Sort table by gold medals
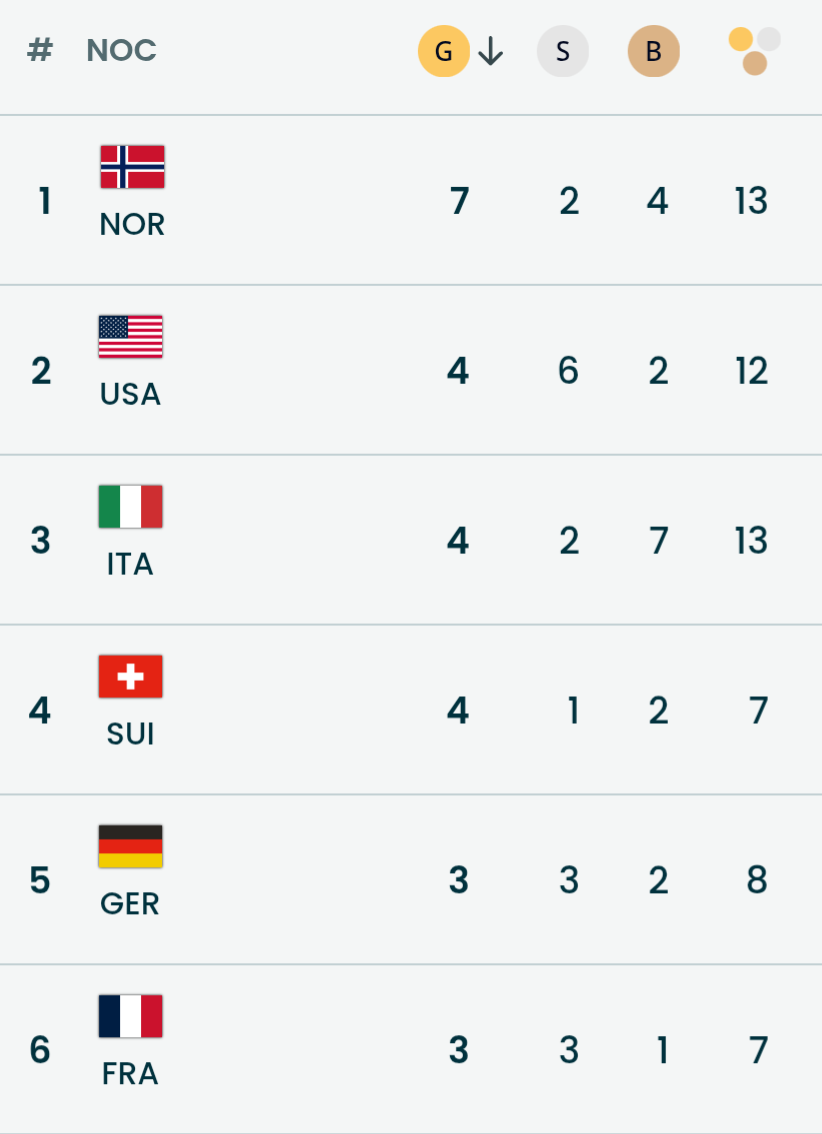 (x=445, y=51)
